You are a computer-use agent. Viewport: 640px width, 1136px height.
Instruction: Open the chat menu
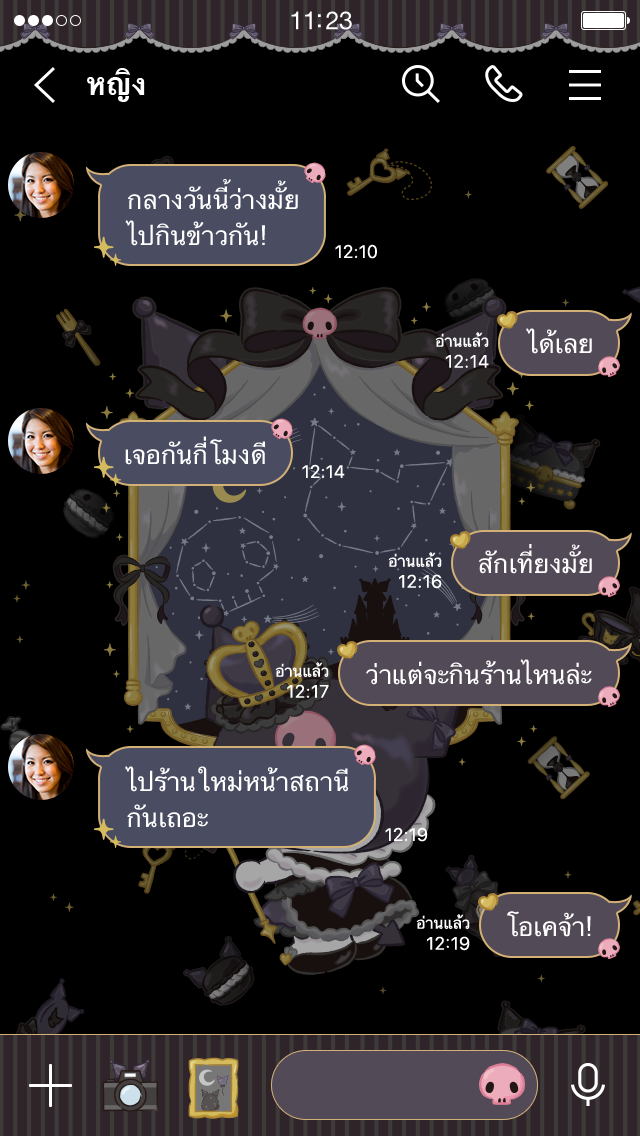[585, 85]
